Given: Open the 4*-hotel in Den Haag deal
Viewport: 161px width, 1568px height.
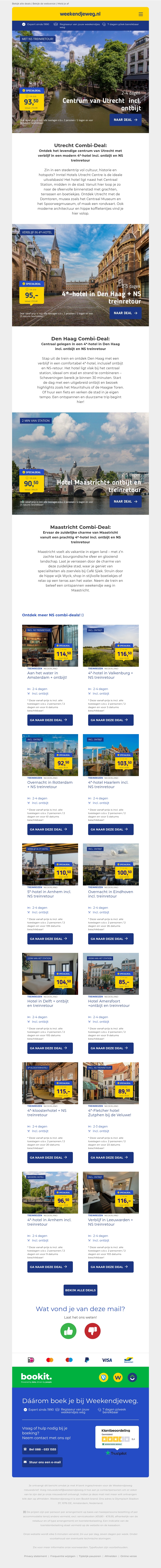Looking at the screenshot, I should (x=126, y=313).
